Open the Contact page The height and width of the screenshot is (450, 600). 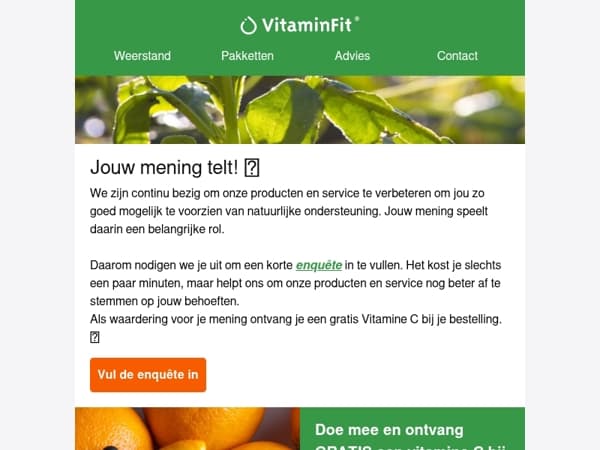[457, 56]
